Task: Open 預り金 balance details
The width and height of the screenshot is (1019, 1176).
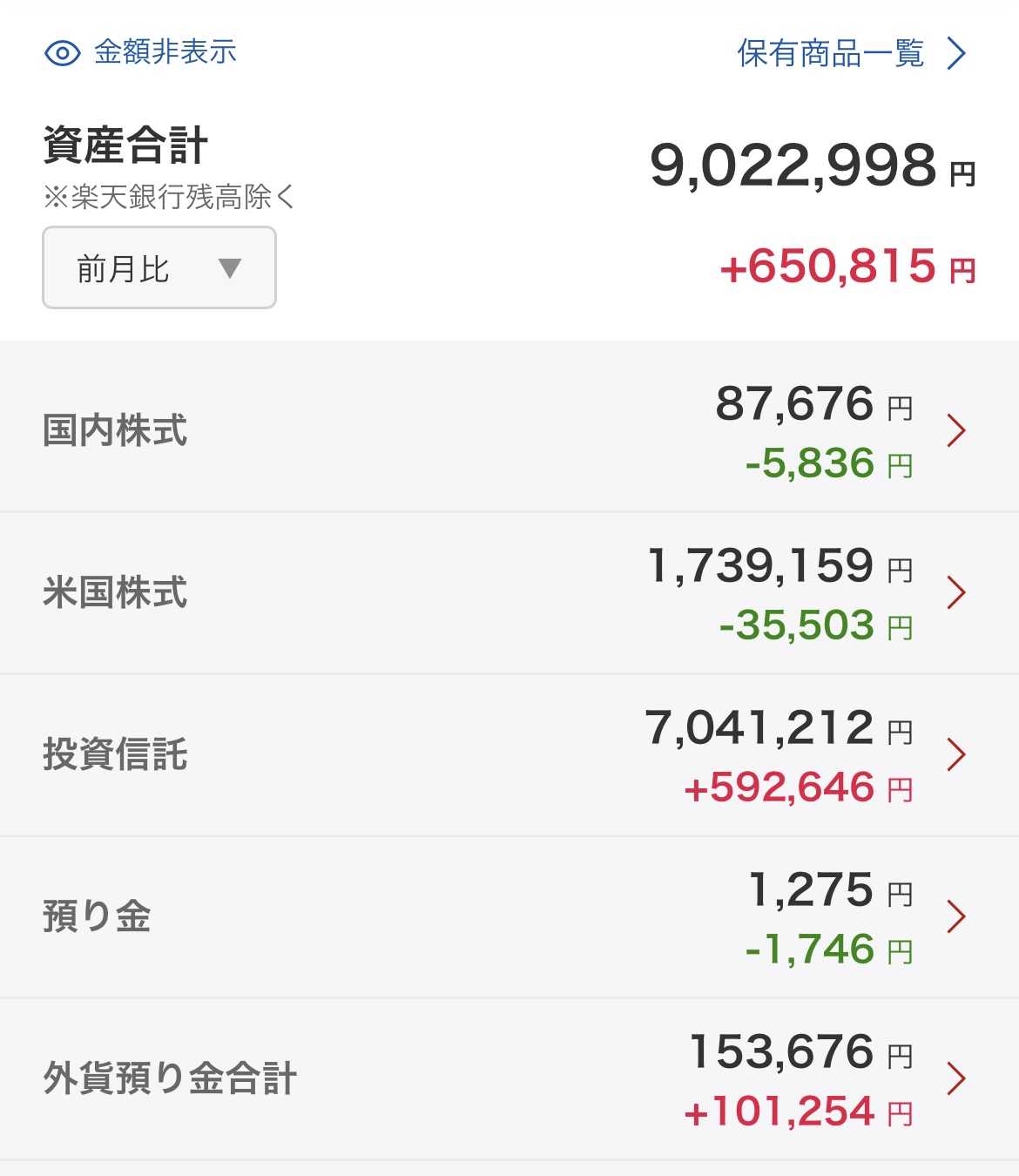Action: coord(509,916)
